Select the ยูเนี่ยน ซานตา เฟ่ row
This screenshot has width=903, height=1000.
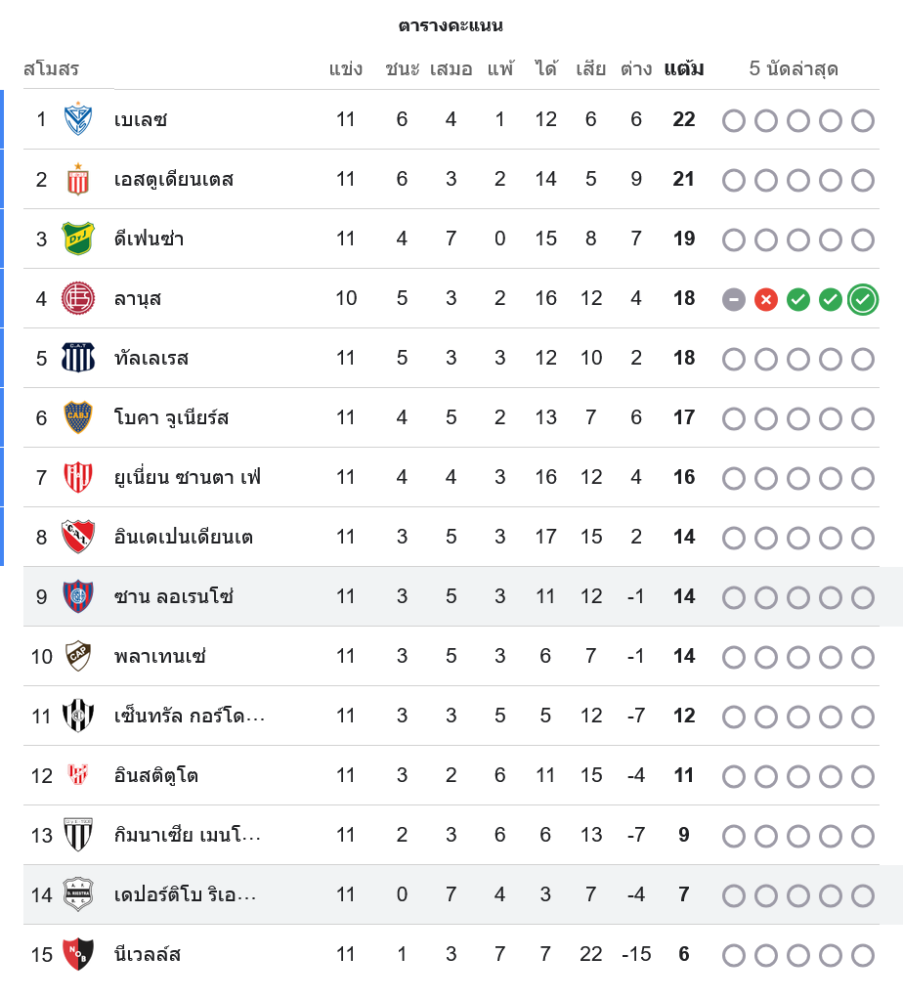pyautogui.click(x=187, y=478)
